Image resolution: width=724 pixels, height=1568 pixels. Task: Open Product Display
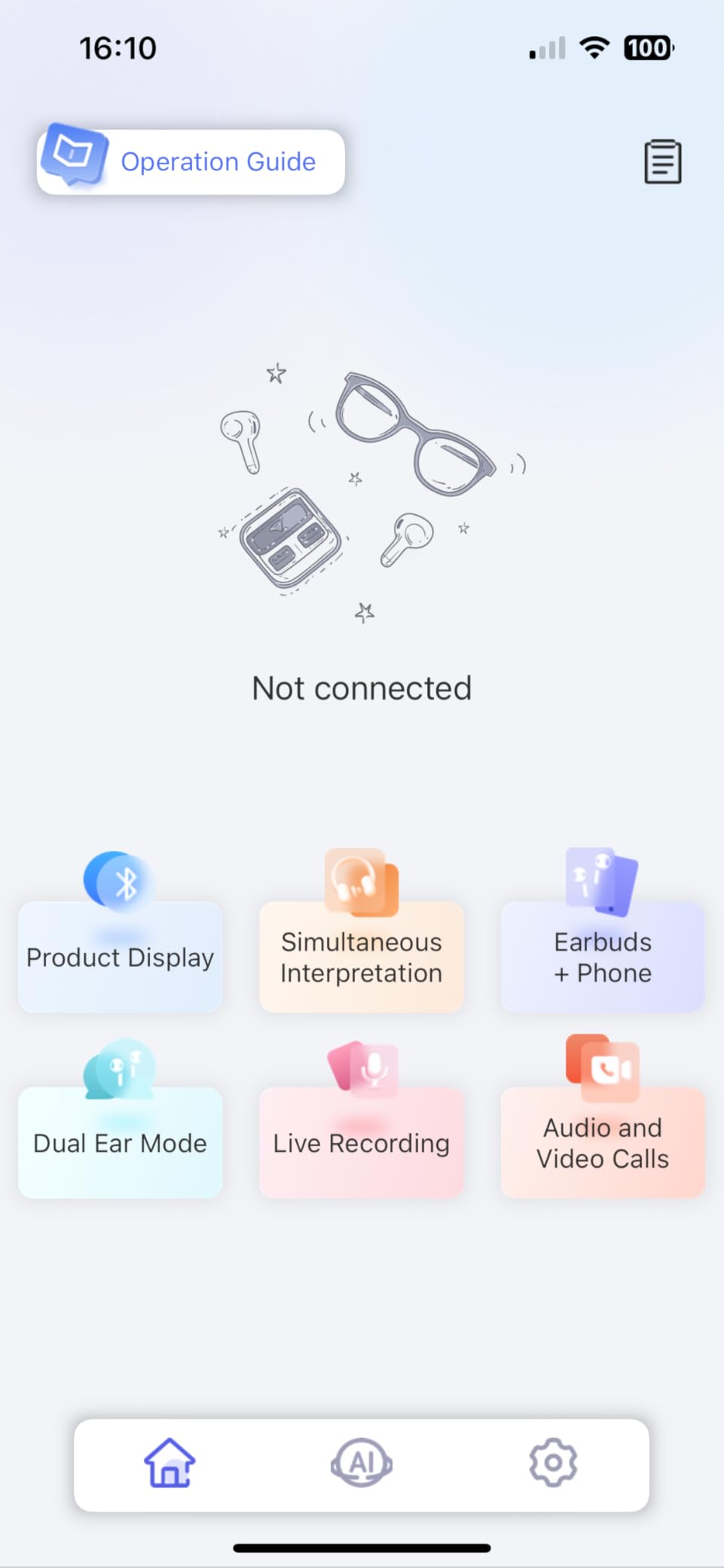point(121,955)
